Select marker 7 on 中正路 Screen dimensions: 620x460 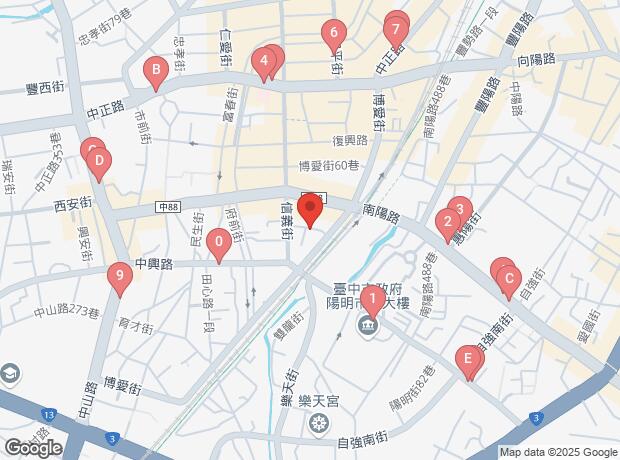396,30
